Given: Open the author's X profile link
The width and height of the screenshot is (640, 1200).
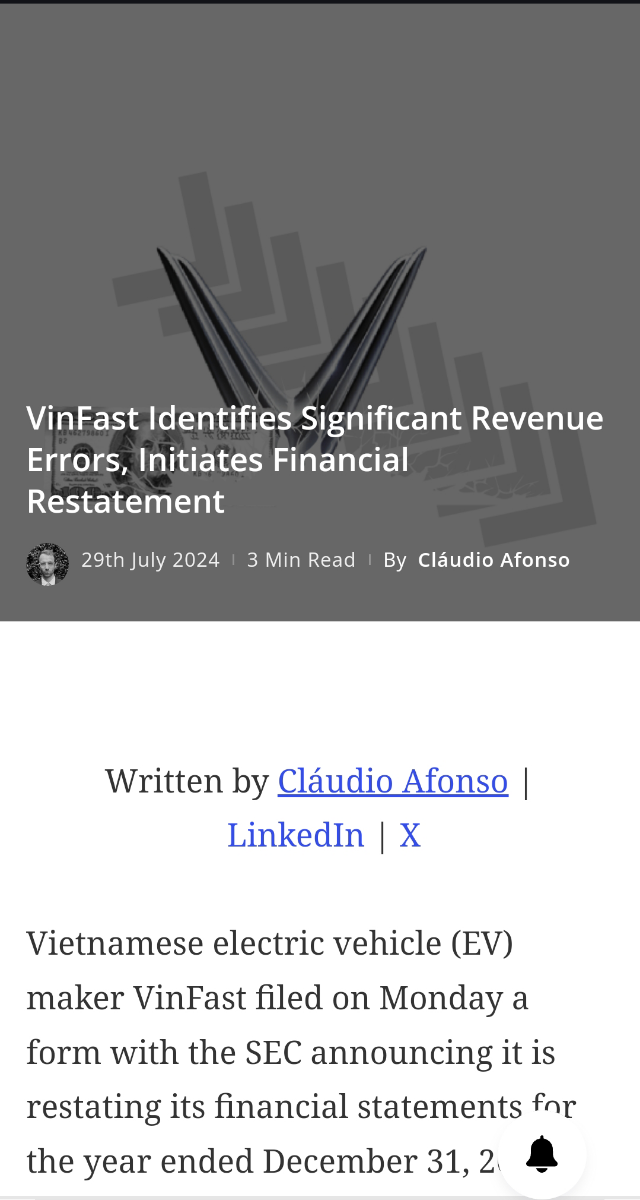Looking at the screenshot, I should (410, 835).
